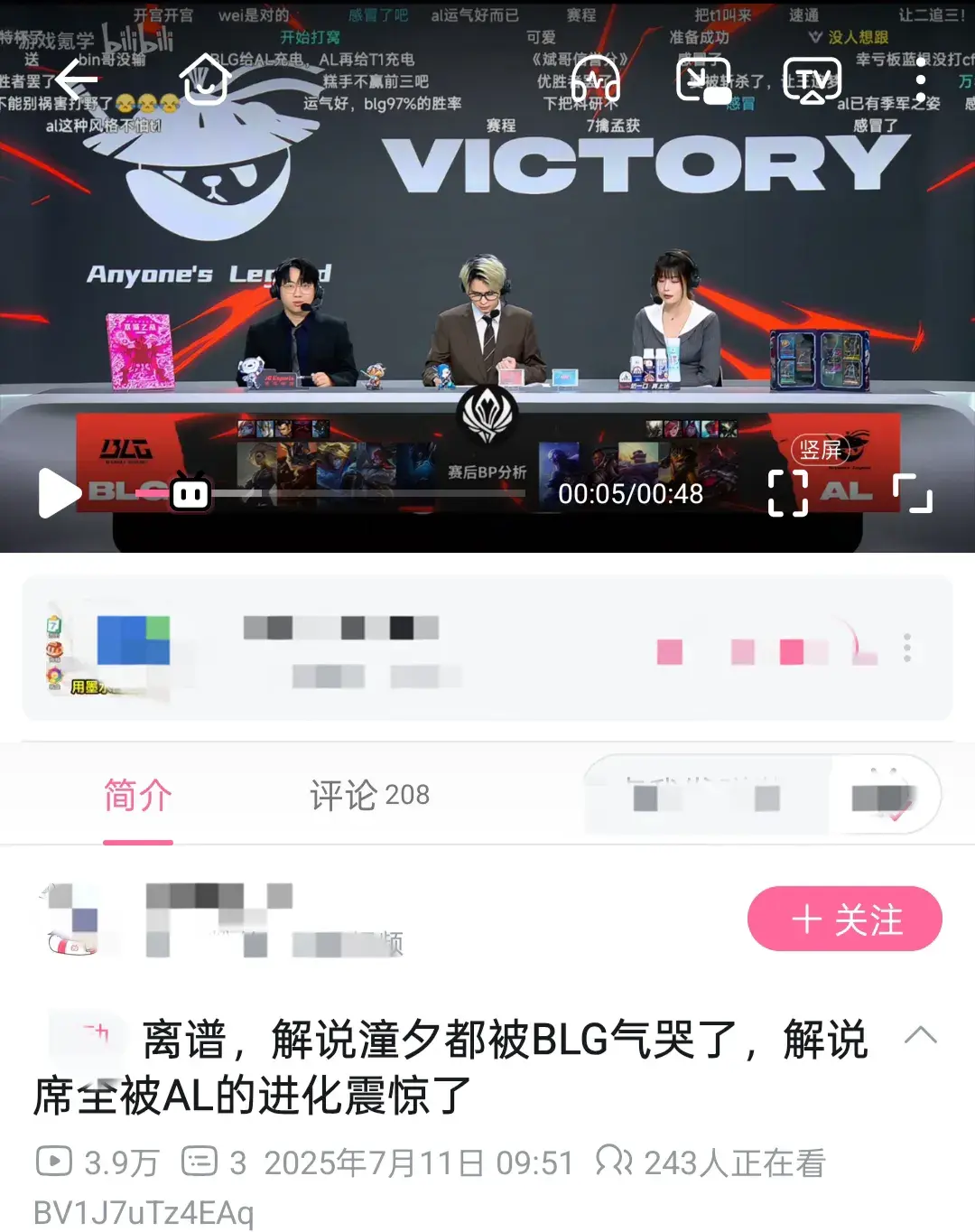Play the video with the play button
This screenshot has width=975, height=1232.
pyautogui.click(x=59, y=490)
